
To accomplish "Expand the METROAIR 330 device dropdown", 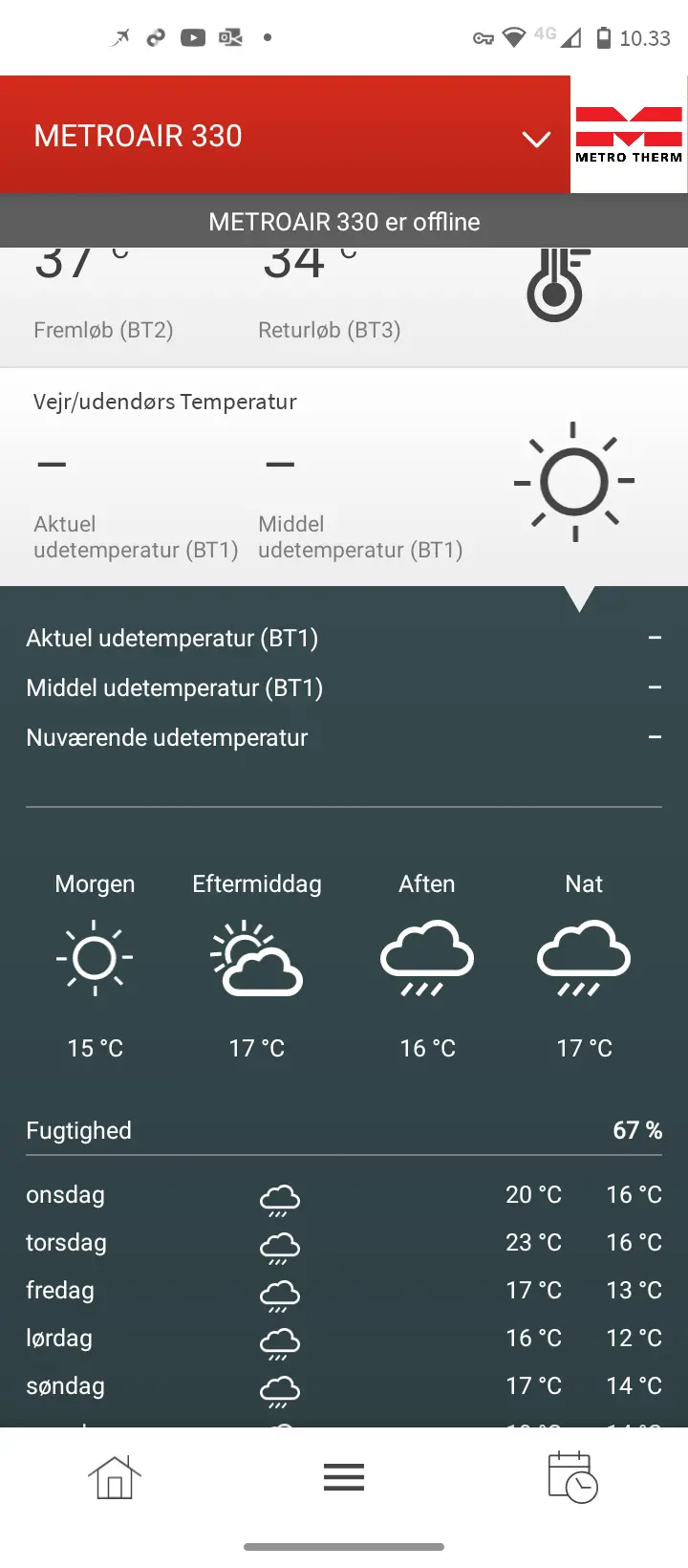I will [536, 139].
